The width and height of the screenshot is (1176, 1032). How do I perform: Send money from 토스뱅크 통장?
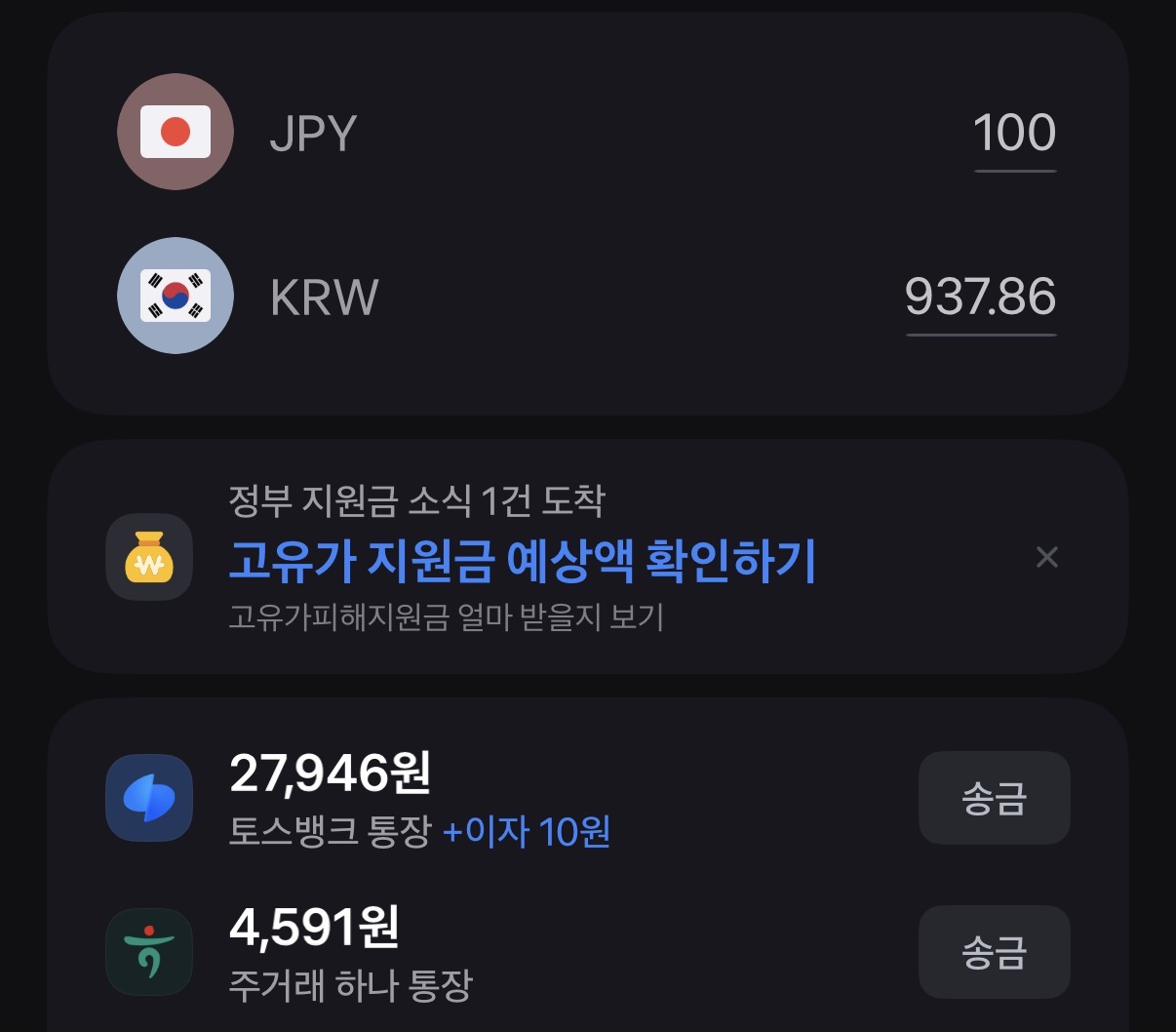(x=994, y=798)
